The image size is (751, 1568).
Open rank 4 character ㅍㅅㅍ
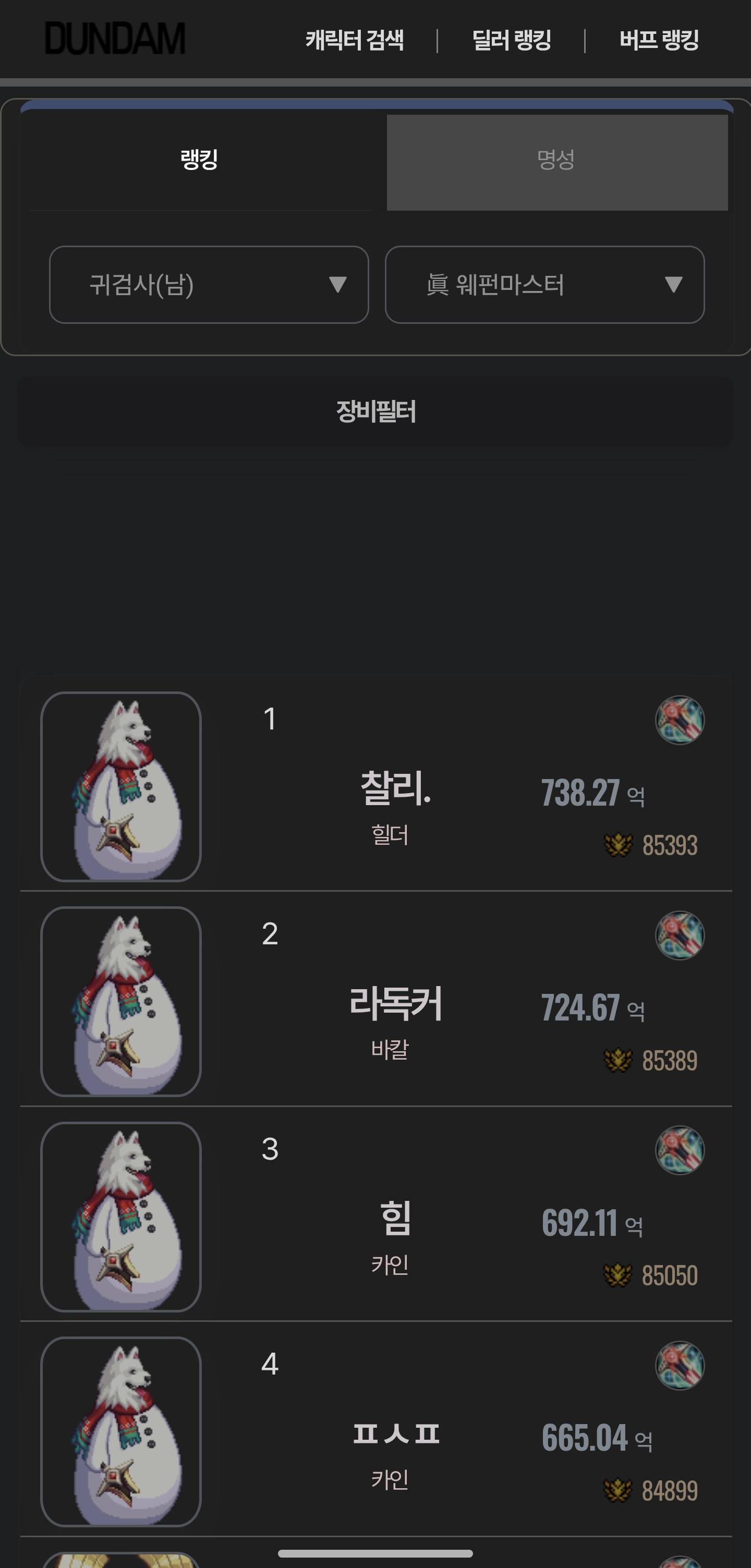[396, 1433]
